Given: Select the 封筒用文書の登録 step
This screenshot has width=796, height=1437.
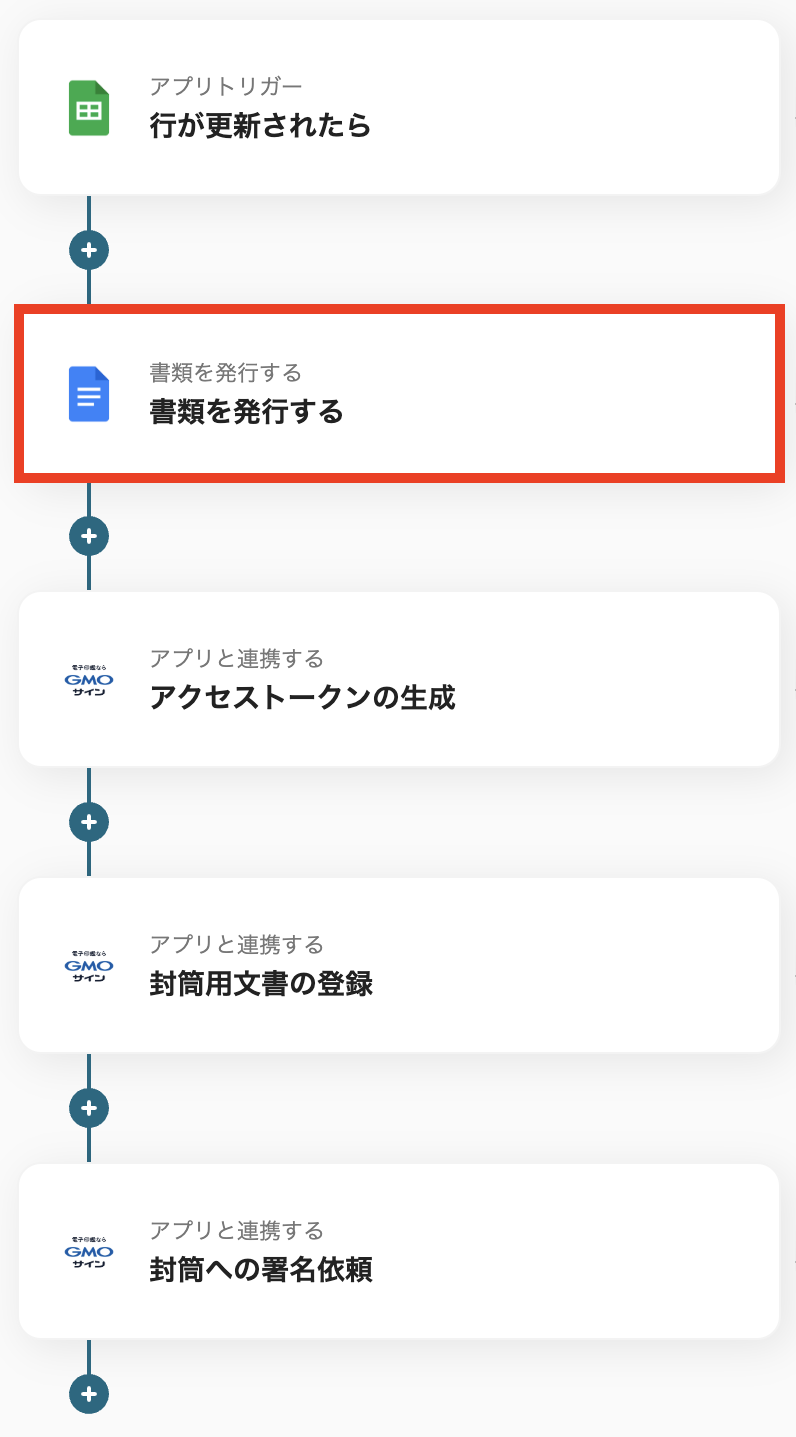Looking at the screenshot, I should [398, 966].
